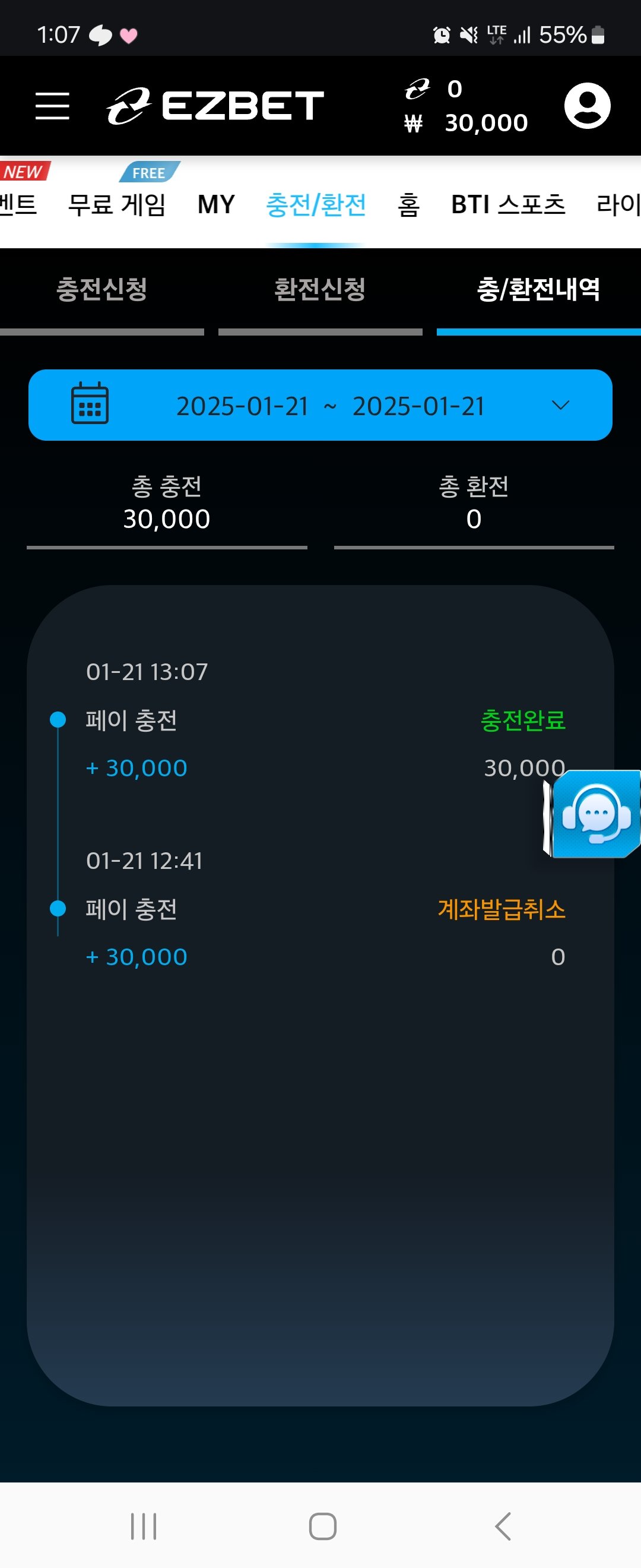Tap the system back button

point(503,1526)
